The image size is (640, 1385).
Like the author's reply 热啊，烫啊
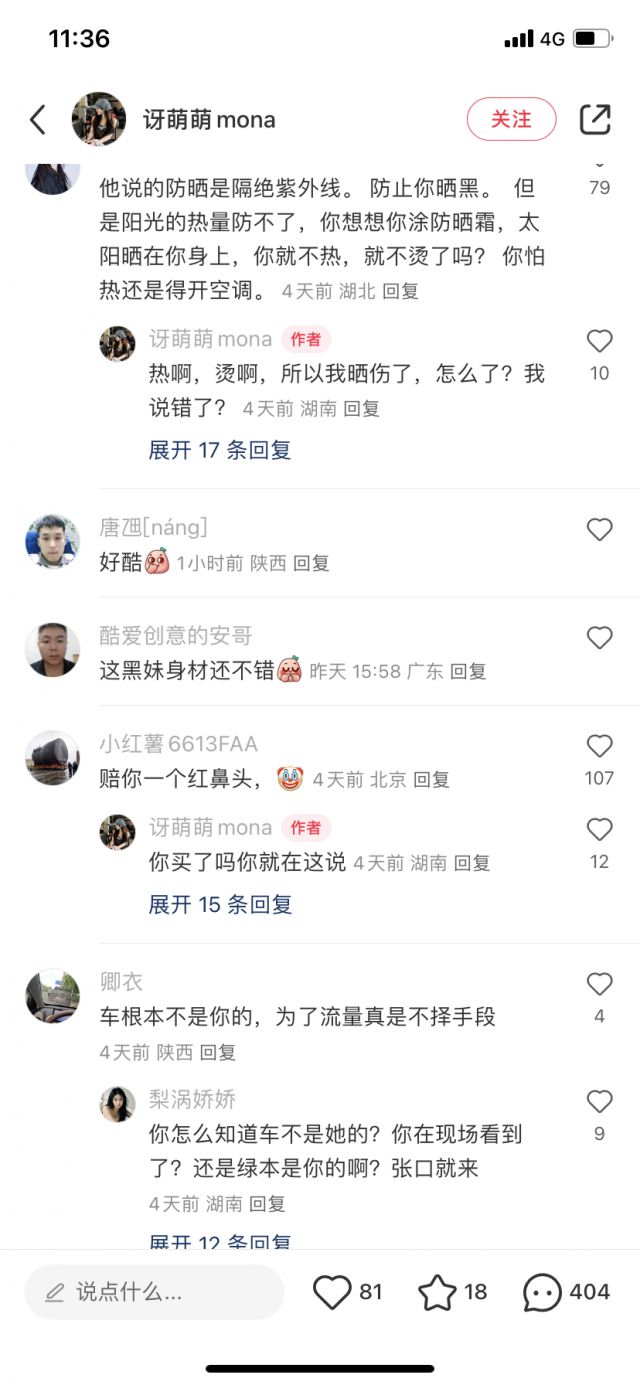click(599, 342)
